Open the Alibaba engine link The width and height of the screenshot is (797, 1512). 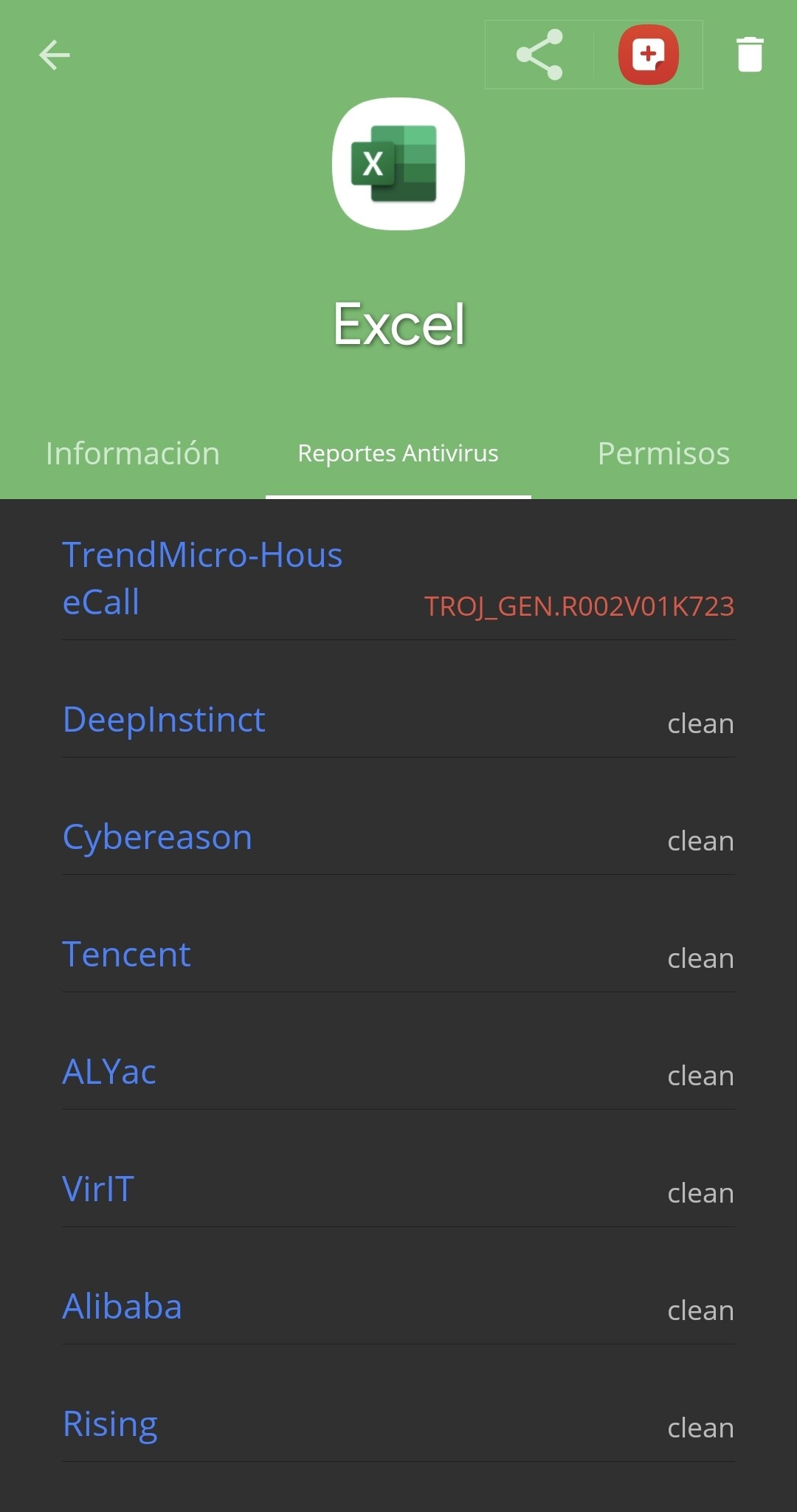122,1306
